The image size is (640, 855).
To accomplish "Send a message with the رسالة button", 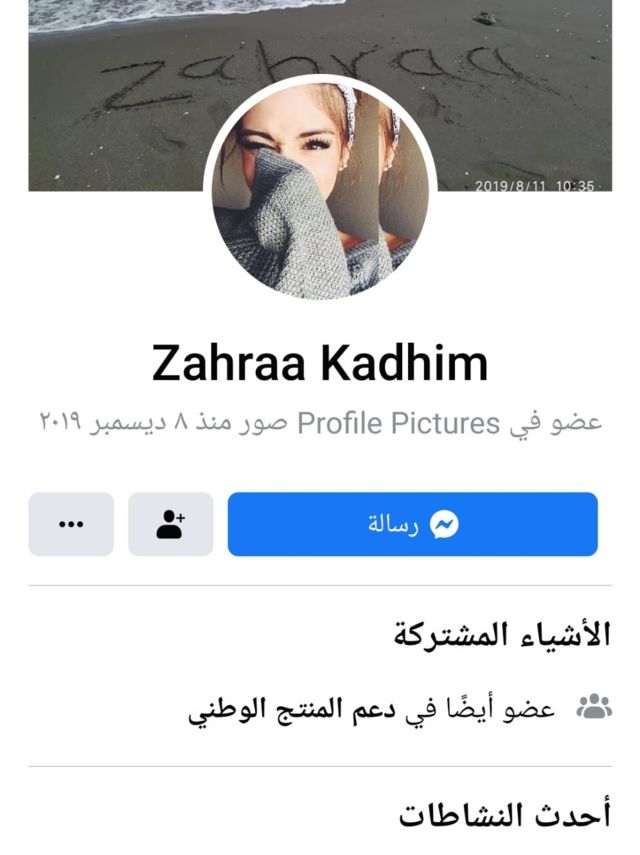I will [x=412, y=524].
